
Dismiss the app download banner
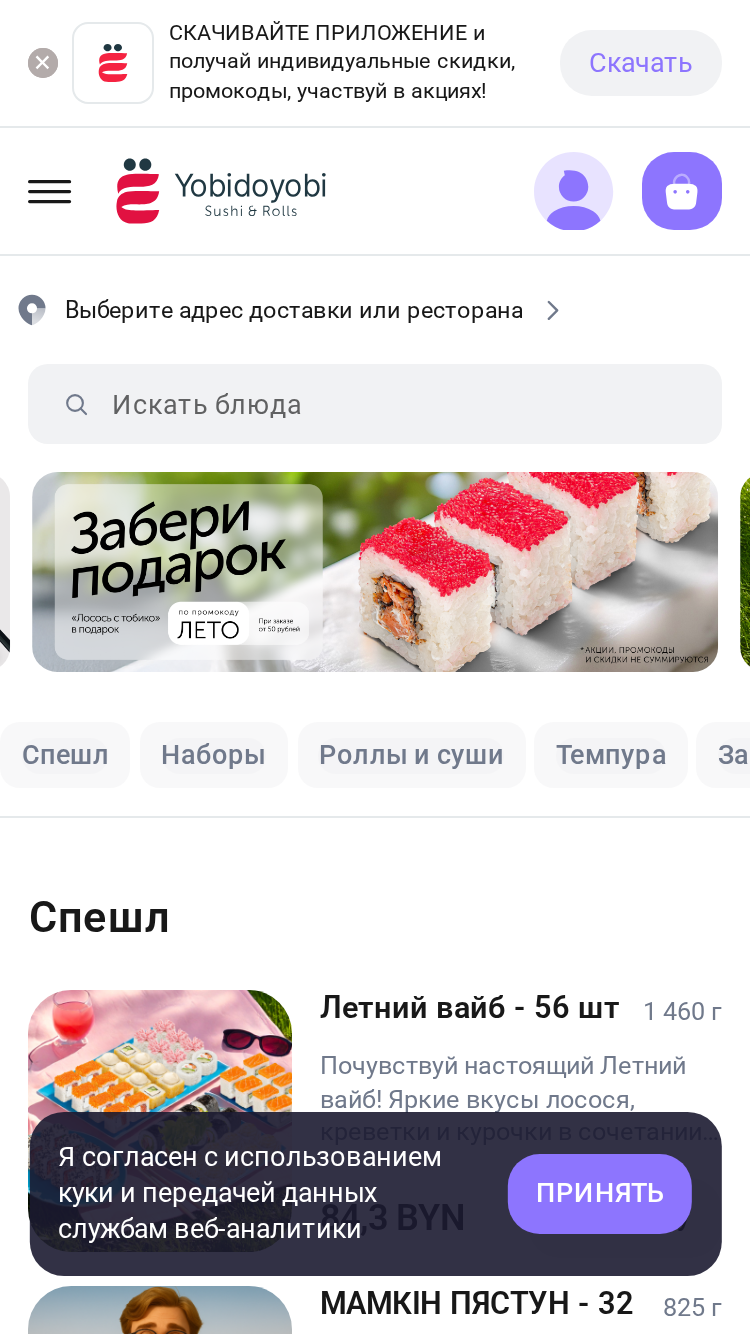(x=42, y=63)
